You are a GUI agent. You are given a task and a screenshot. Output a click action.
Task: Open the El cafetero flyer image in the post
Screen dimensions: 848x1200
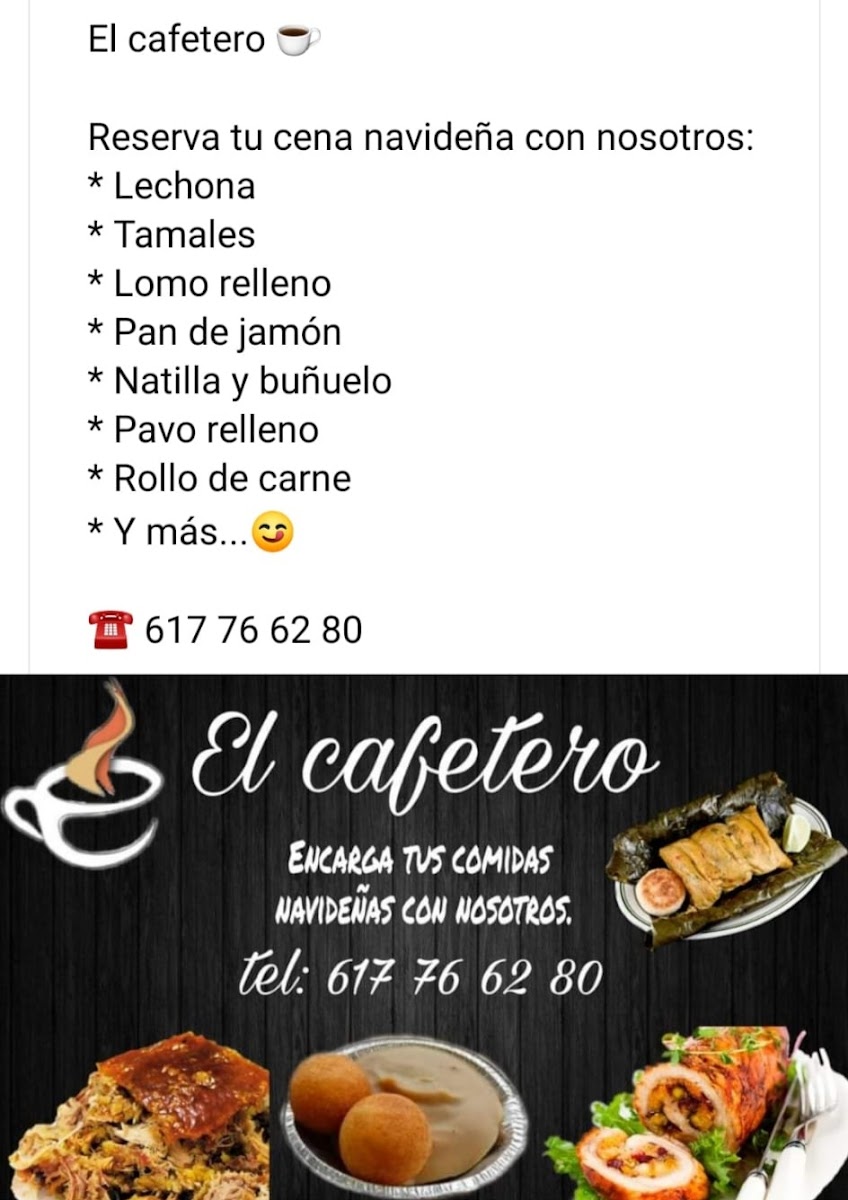click(x=424, y=937)
